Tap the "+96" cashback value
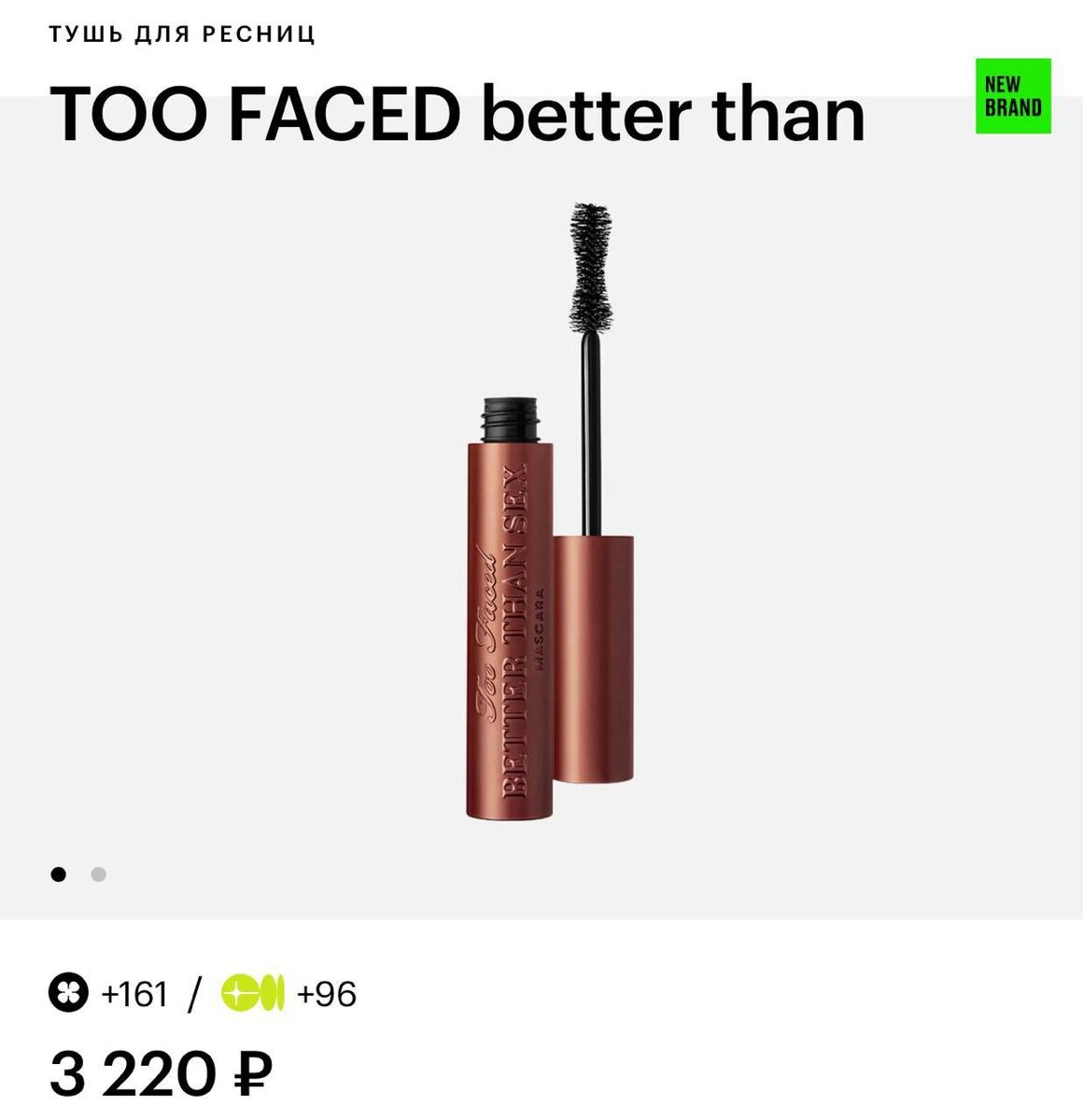1083x1120 pixels. coord(326,992)
